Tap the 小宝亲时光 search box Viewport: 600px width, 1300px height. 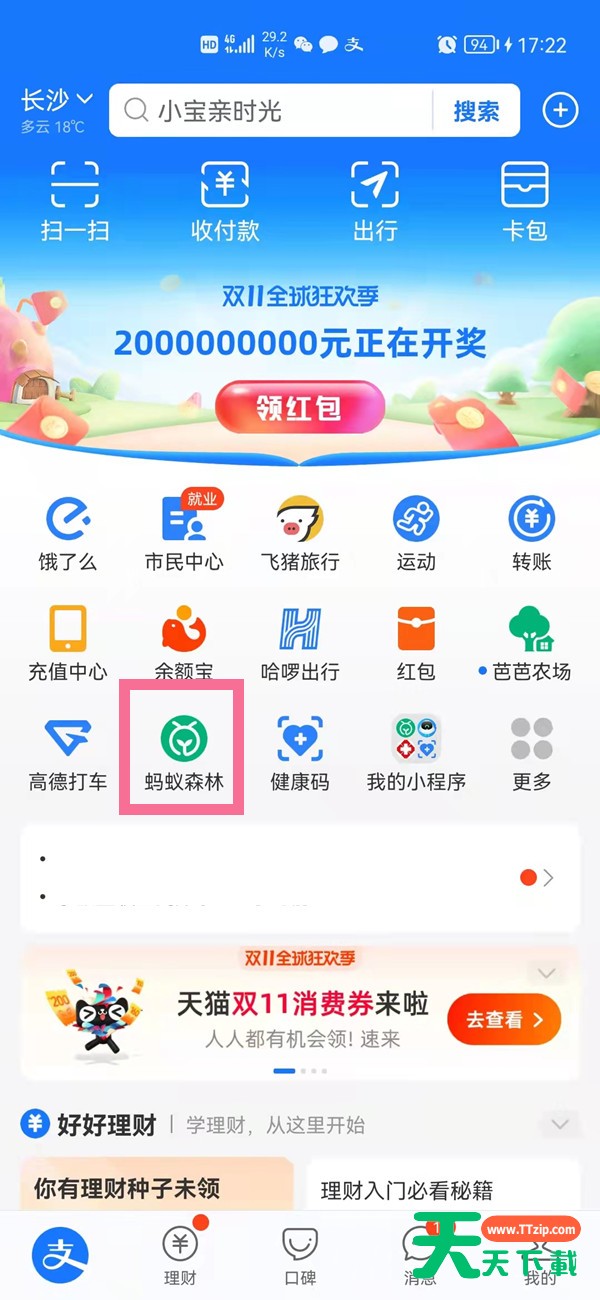[x=270, y=110]
